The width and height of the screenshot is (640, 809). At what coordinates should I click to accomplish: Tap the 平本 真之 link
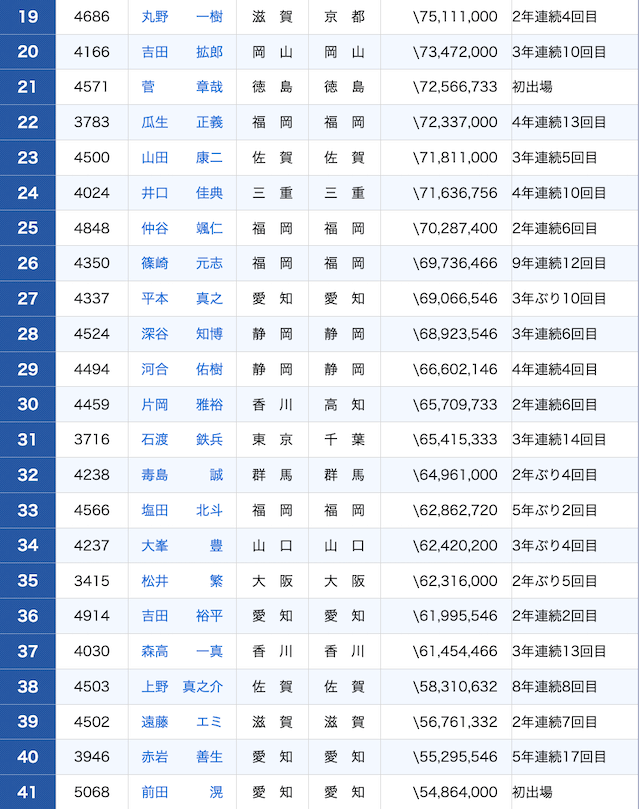tap(182, 298)
